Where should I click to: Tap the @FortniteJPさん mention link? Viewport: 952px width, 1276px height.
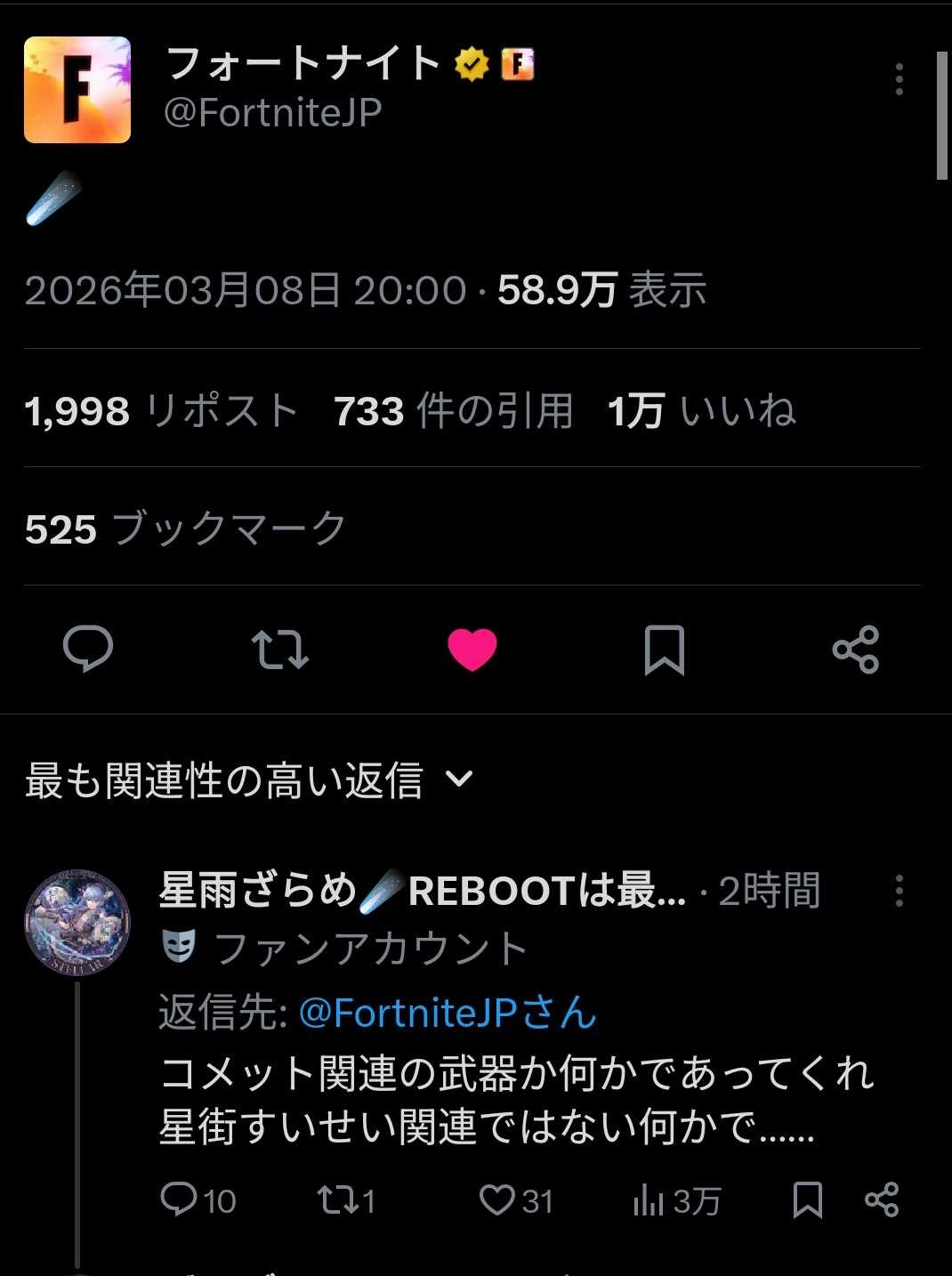coord(448,1013)
